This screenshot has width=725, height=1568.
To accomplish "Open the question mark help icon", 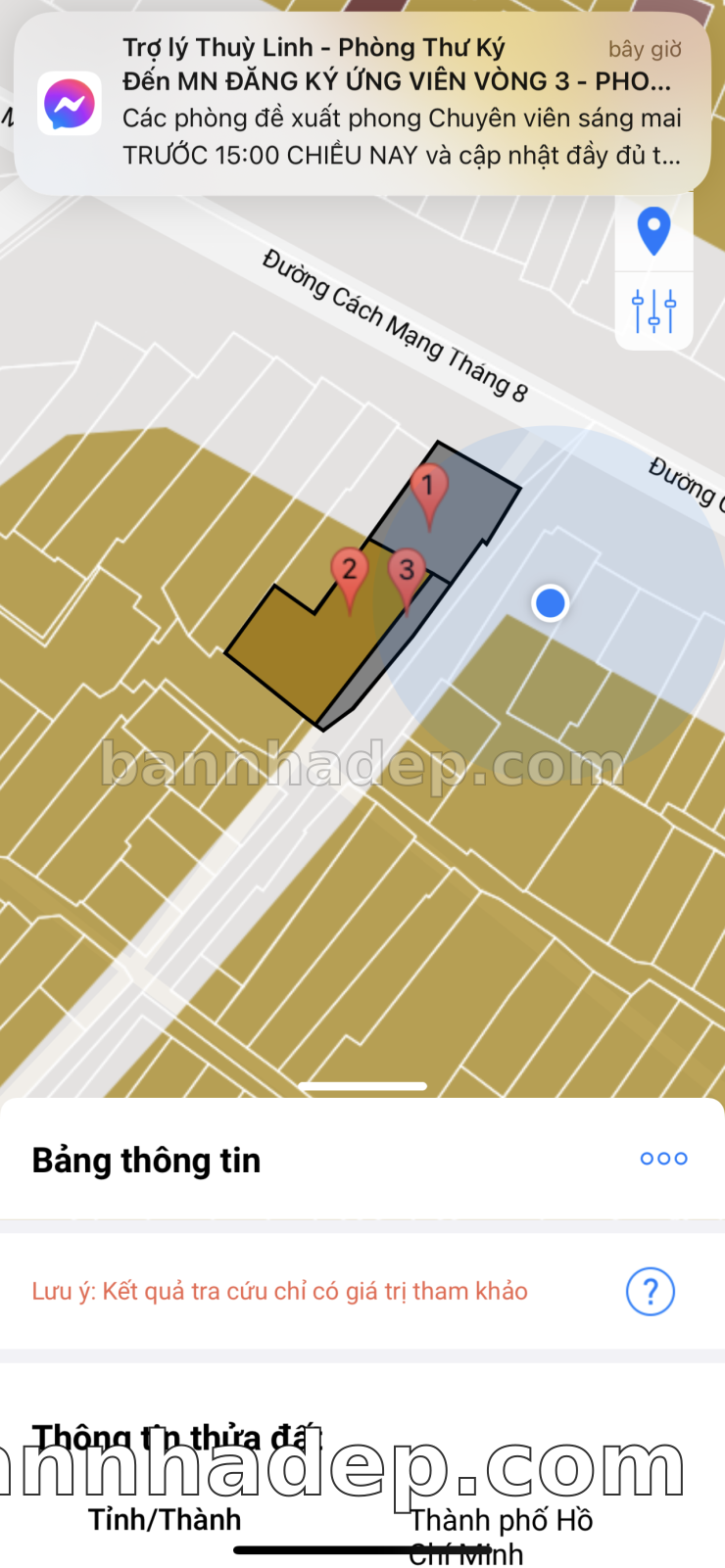I will click(651, 1291).
